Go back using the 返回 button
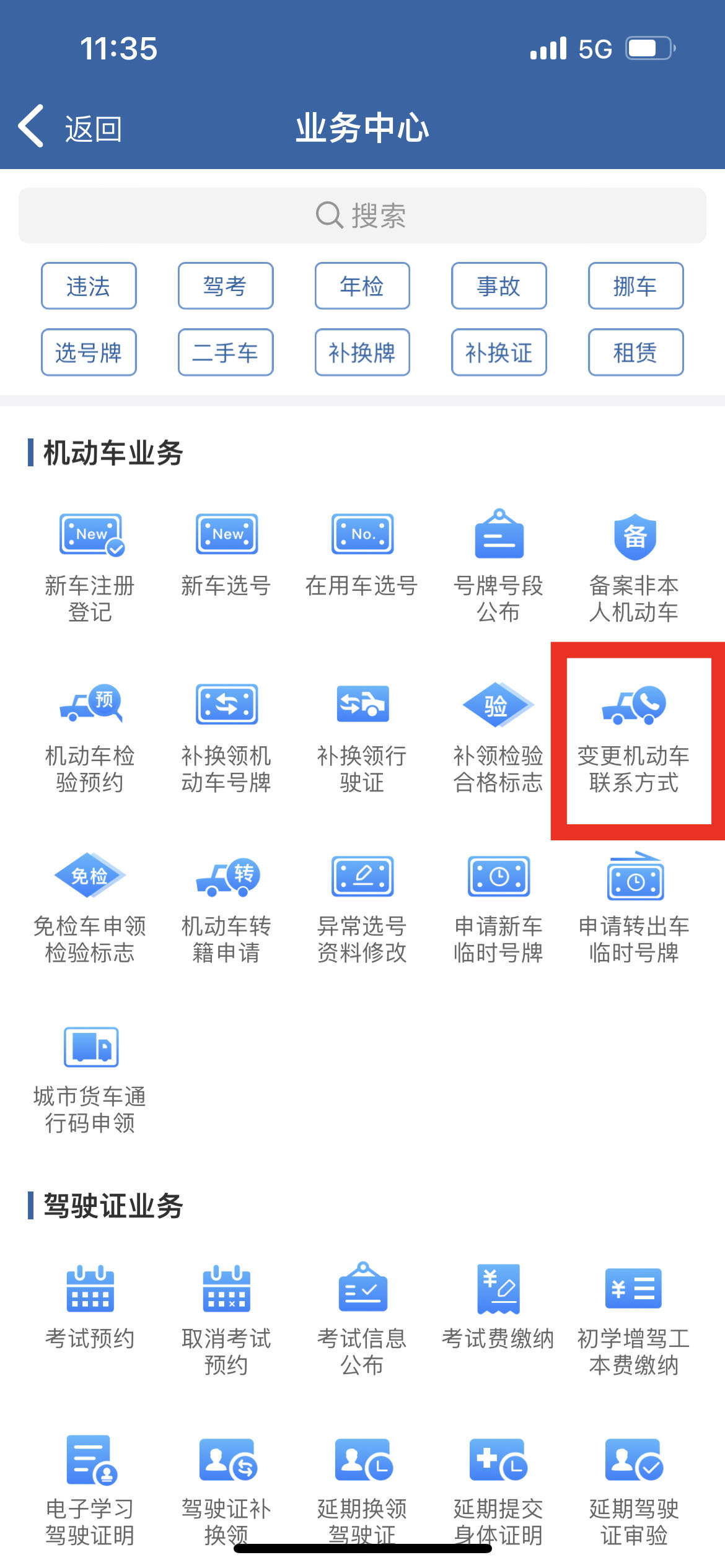Screen dimensions: 725x1568 [69, 128]
